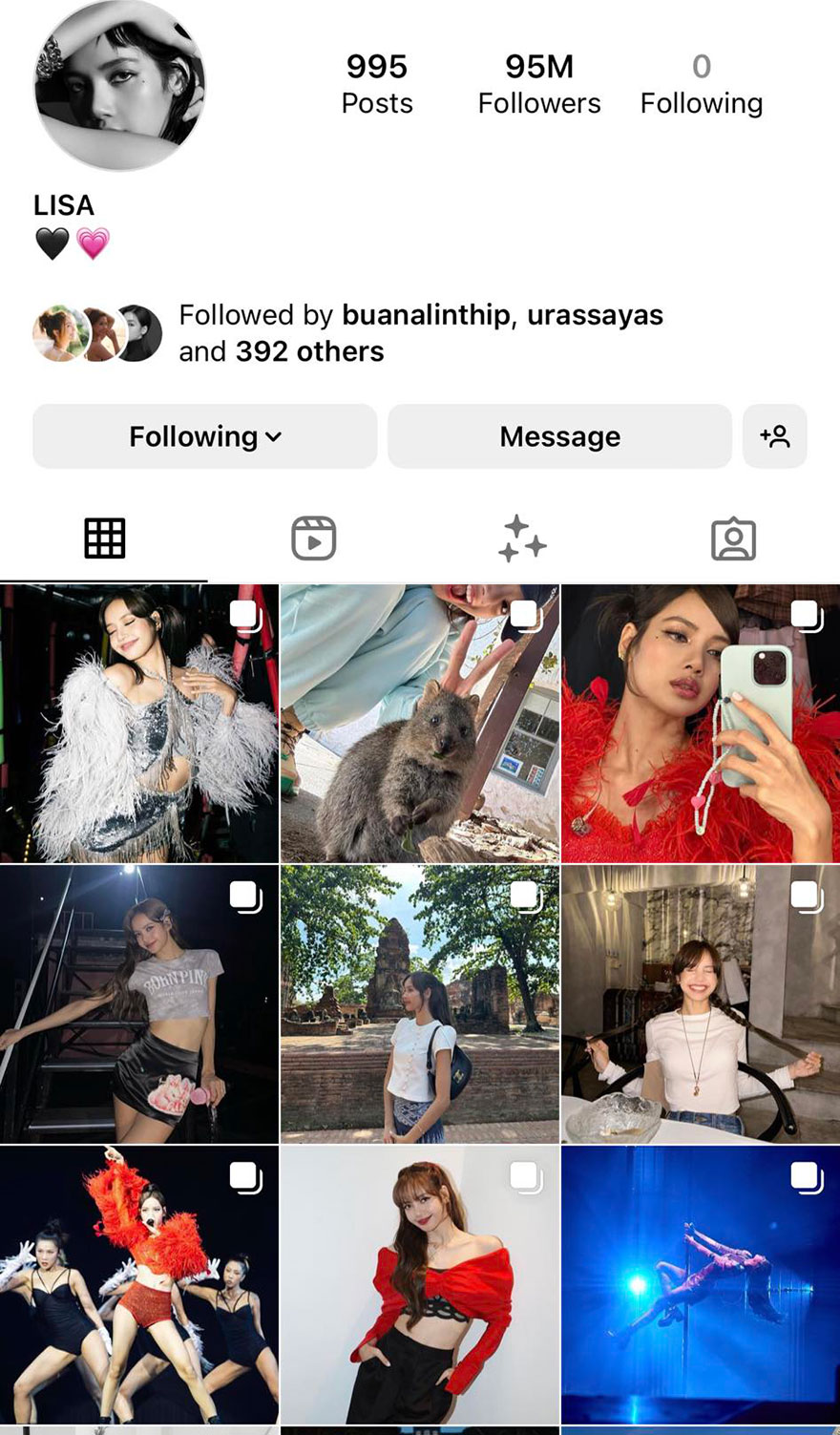The height and width of the screenshot is (1435, 840).
Task: Open the restaurant braids photo post
Action: [701, 1004]
